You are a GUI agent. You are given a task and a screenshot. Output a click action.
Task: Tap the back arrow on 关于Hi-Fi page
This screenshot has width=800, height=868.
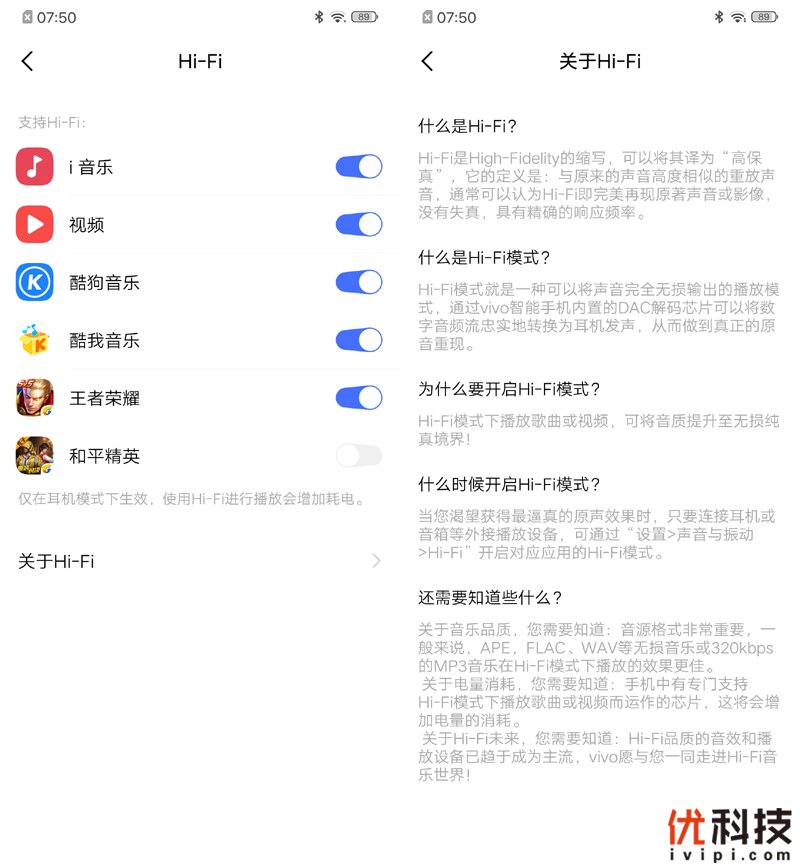coord(427,61)
